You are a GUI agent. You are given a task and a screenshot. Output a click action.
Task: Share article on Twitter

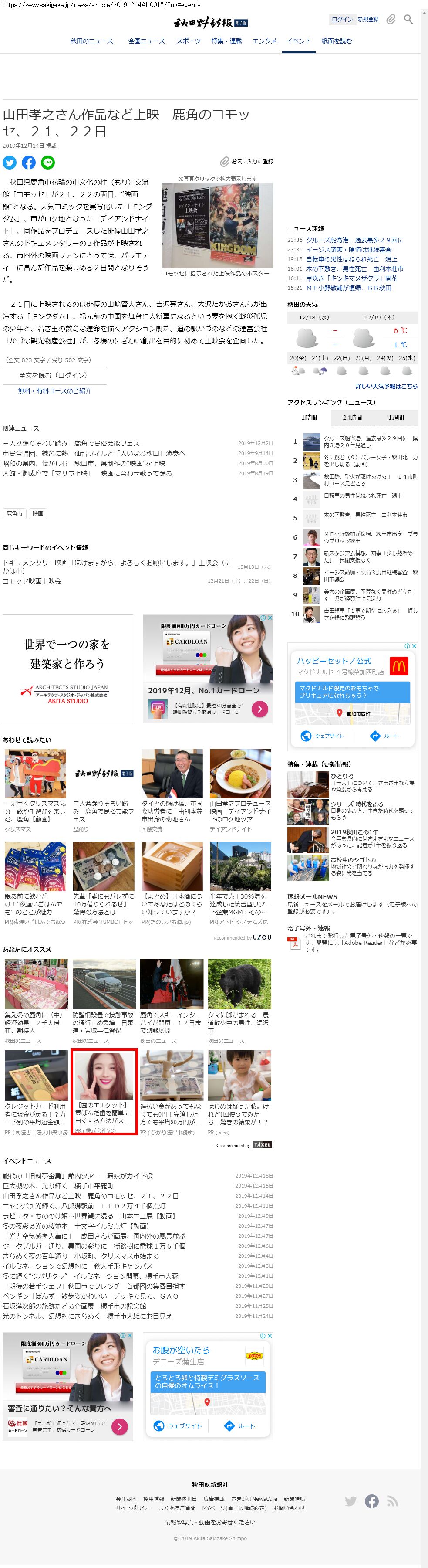click(10, 163)
